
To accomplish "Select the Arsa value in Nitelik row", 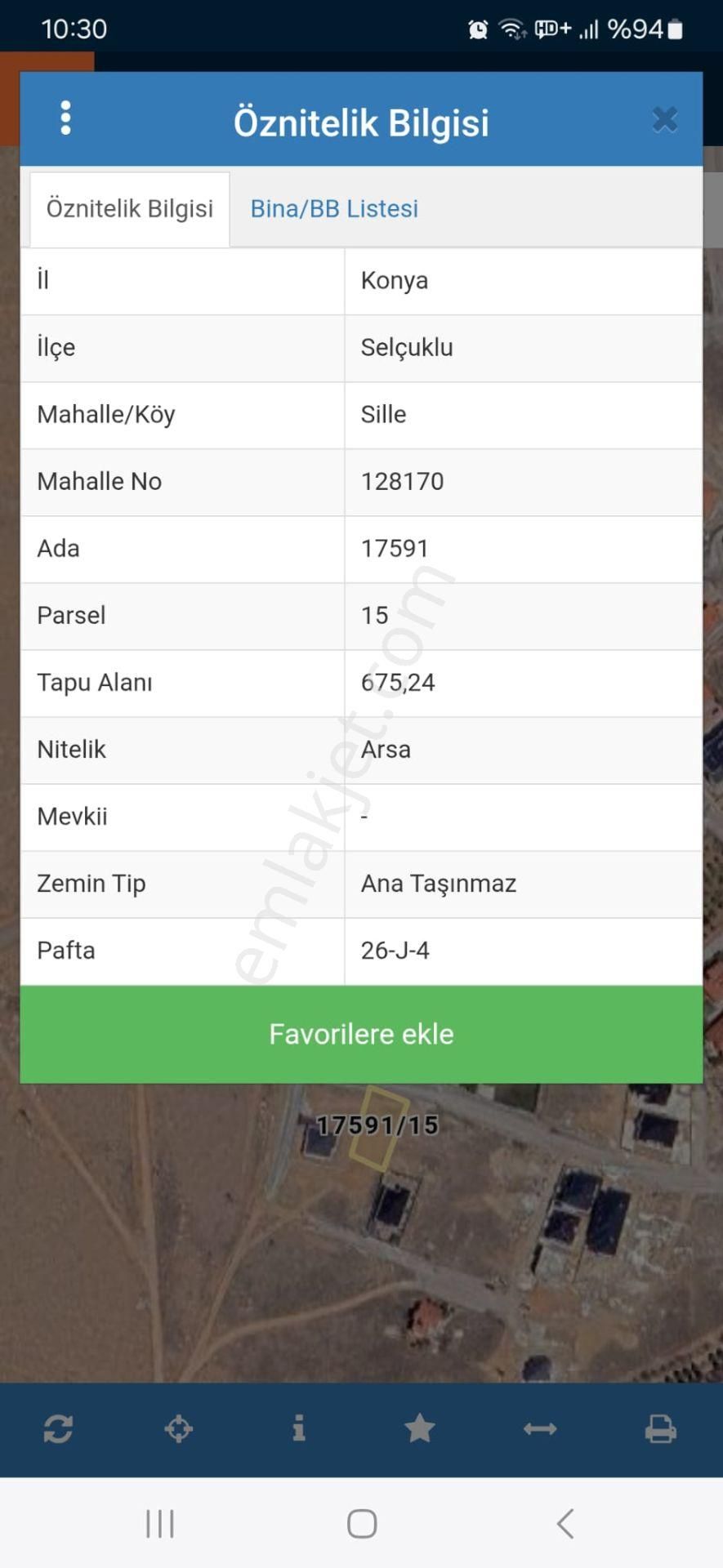I will pos(386,750).
